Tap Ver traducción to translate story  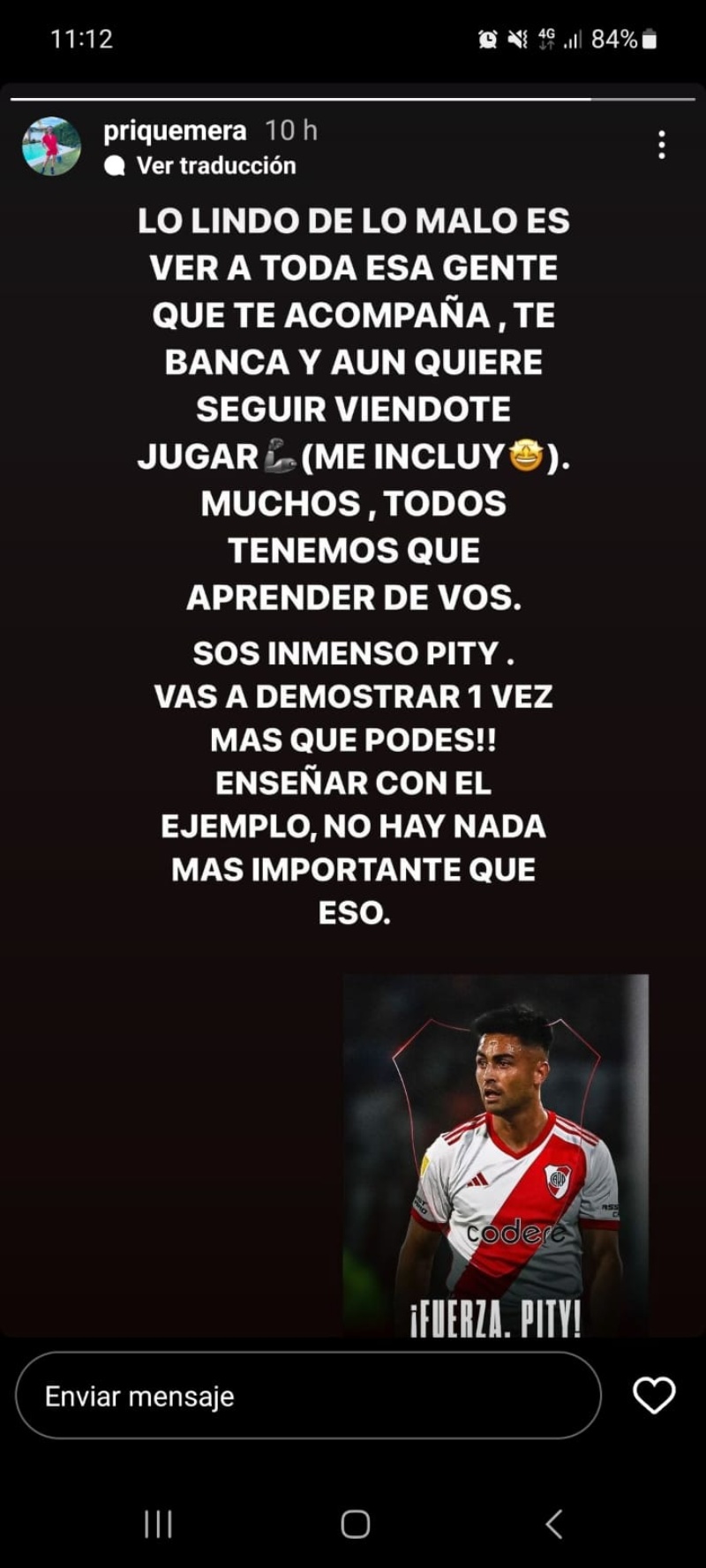[x=215, y=166]
